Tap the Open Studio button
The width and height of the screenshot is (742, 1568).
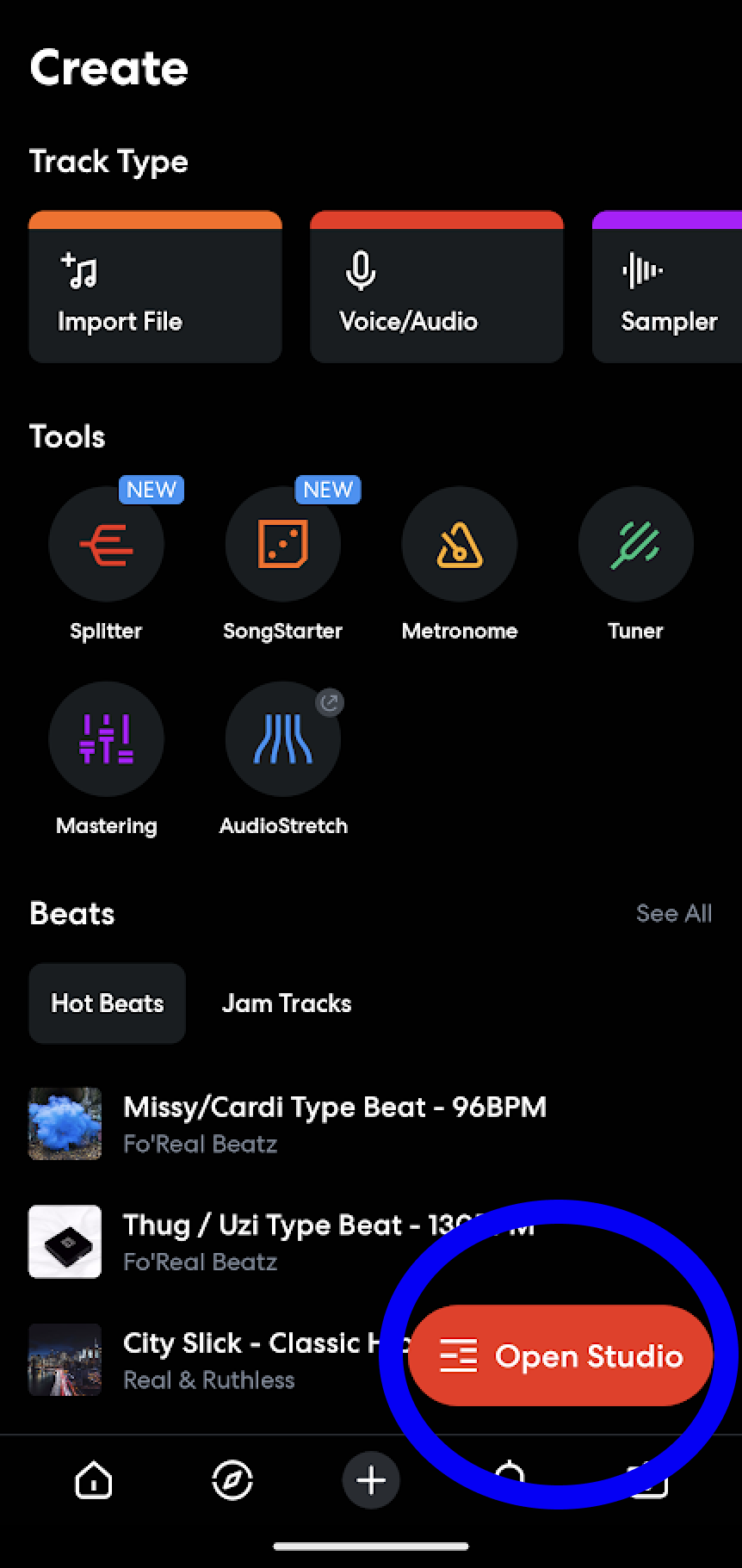[x=560, y=1355]
